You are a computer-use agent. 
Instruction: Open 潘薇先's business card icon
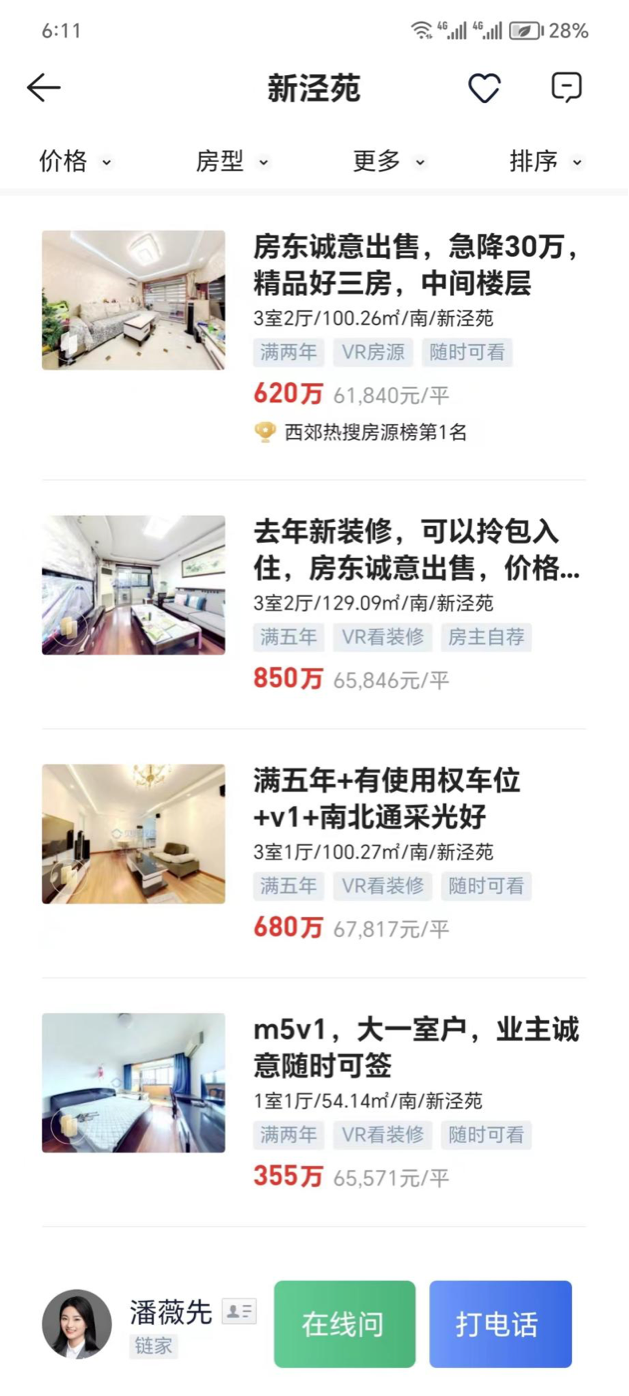239,1311
